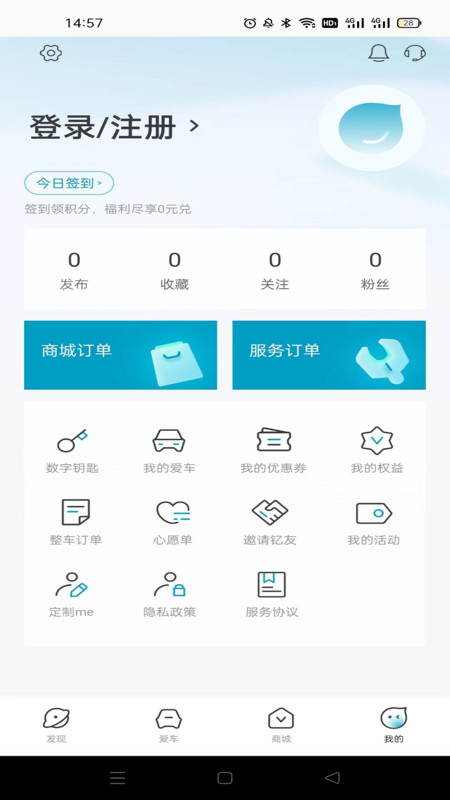
Task: Open the 服务订单 card
Action: click(329, 355)
